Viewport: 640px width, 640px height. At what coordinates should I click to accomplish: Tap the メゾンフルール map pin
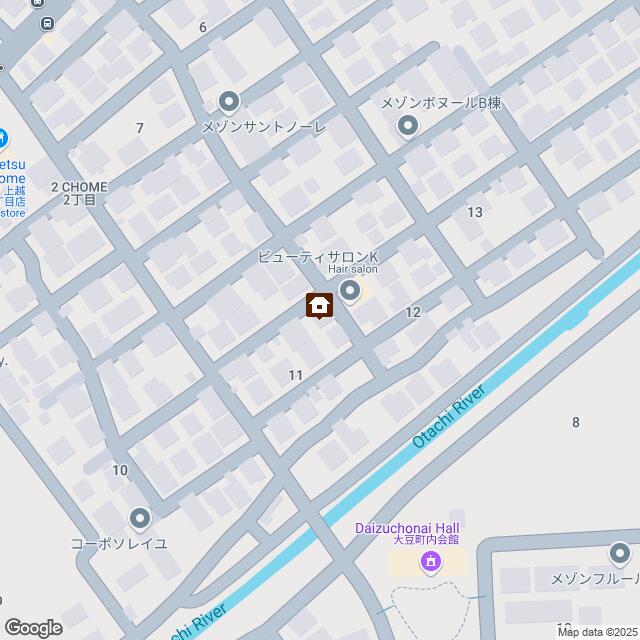[619, 553]
